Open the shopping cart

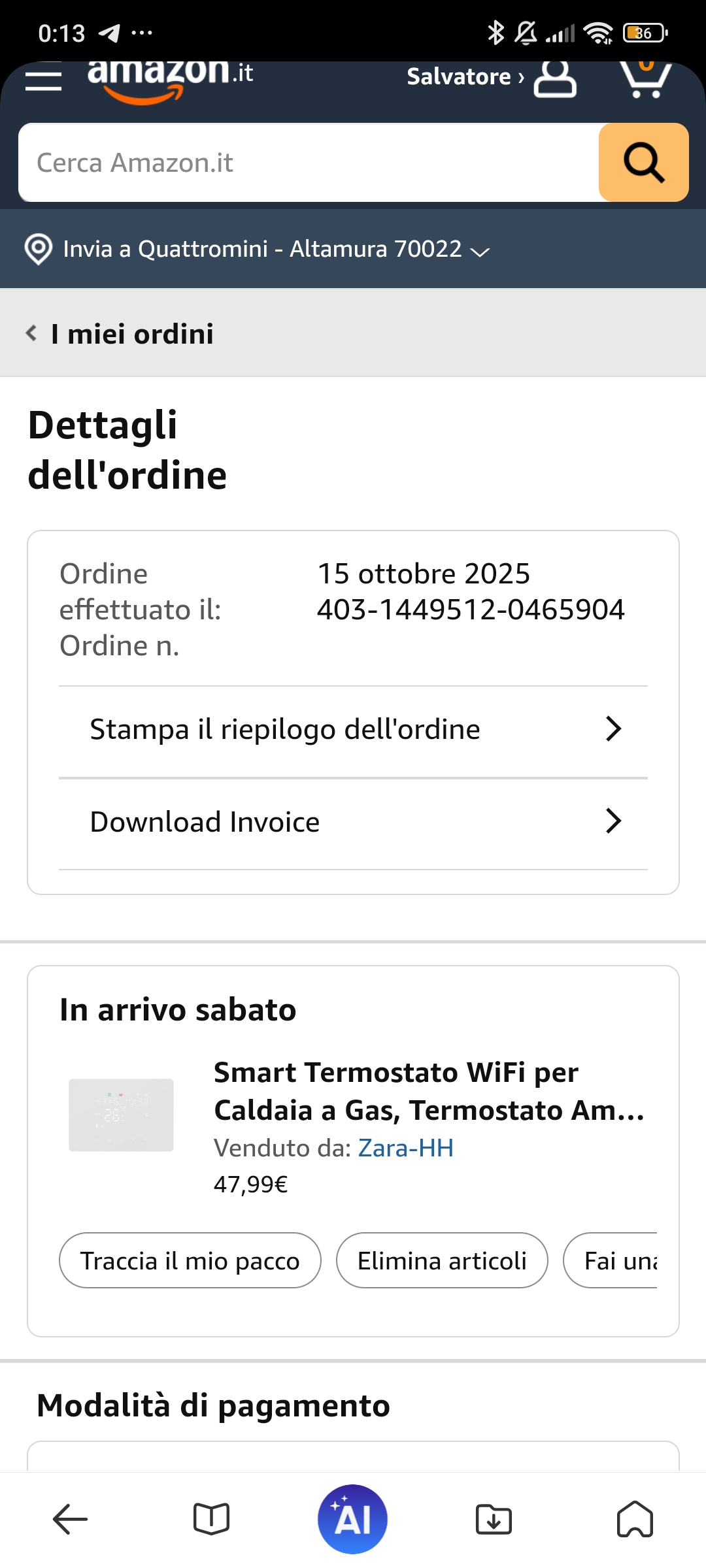click(645, 78)
